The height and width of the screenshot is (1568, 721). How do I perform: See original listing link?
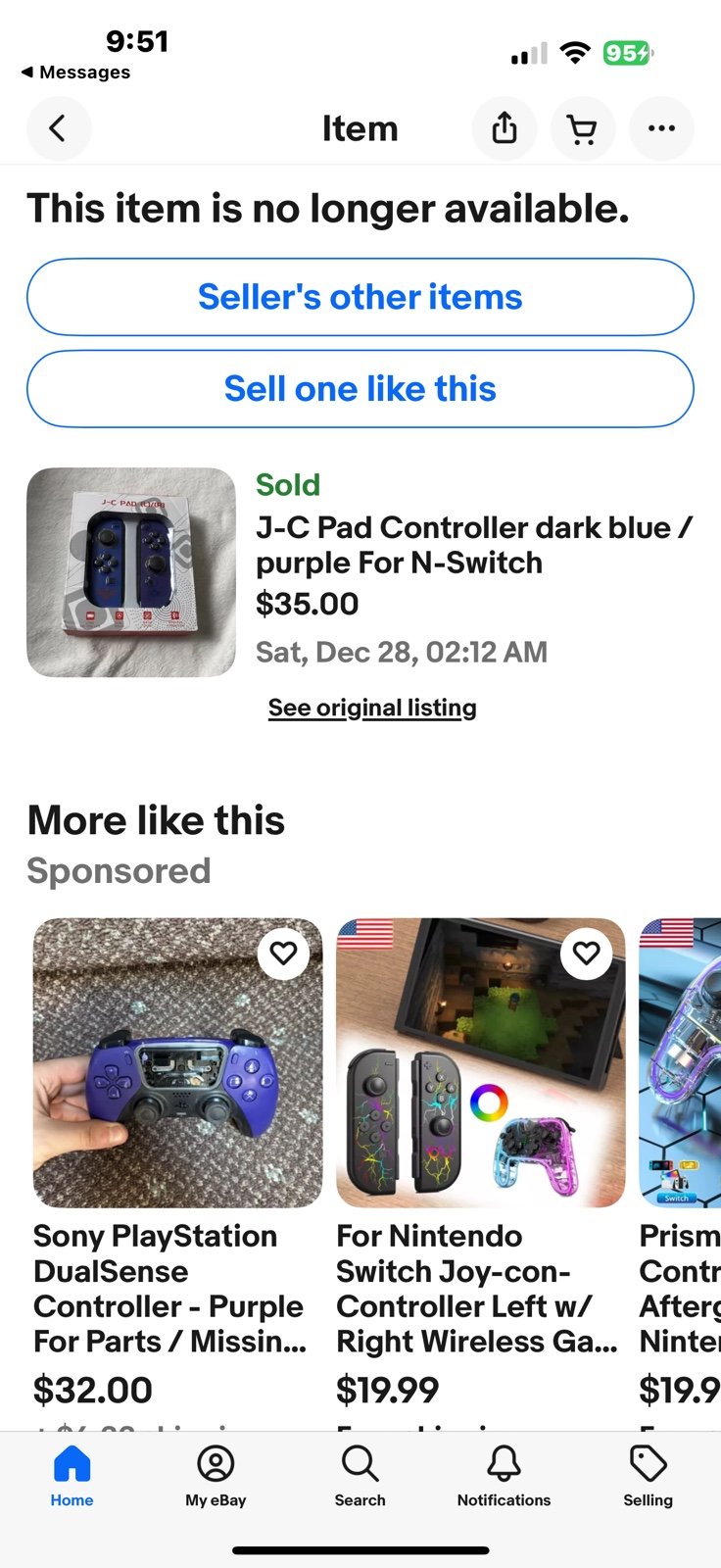point(372,708)
